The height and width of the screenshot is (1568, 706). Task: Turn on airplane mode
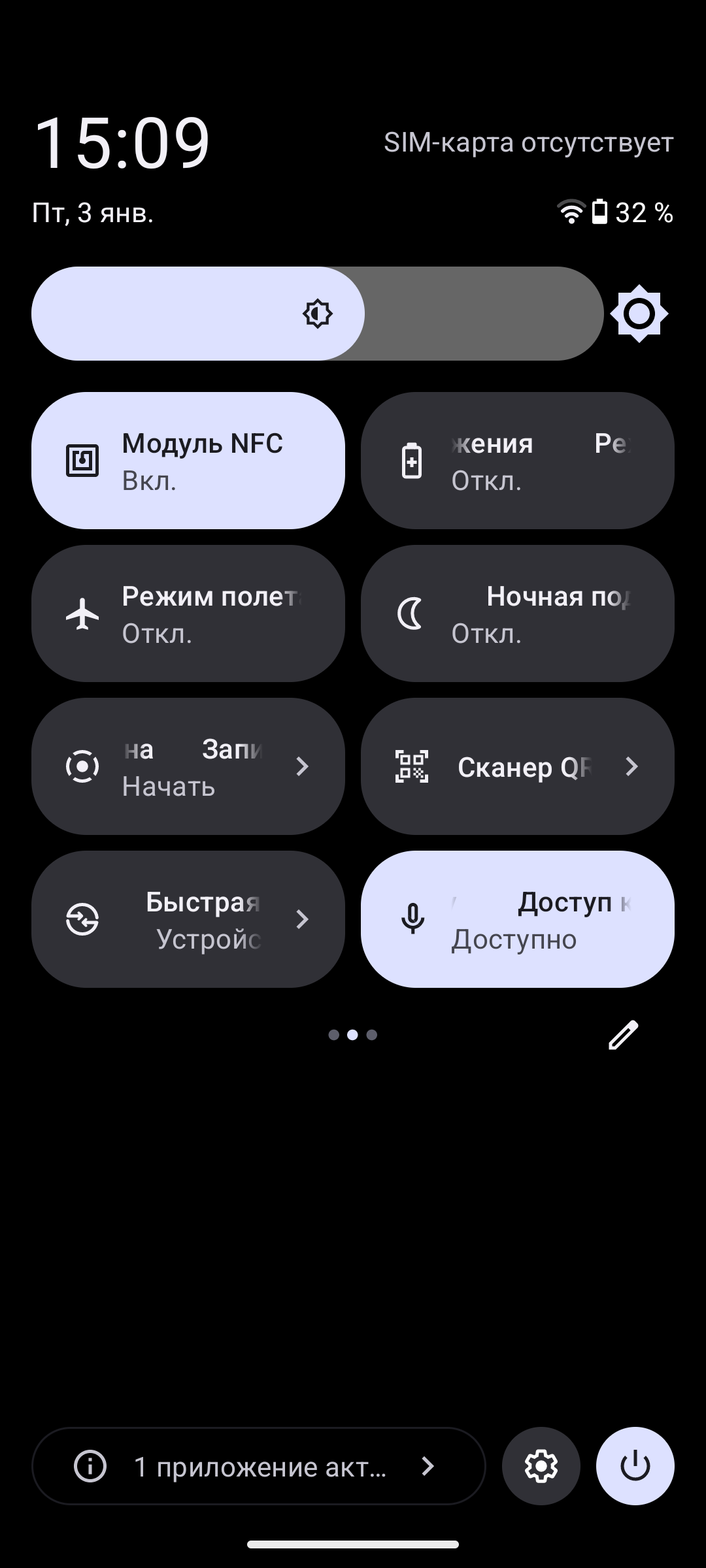pyautogui.click(x=188, y=613)
